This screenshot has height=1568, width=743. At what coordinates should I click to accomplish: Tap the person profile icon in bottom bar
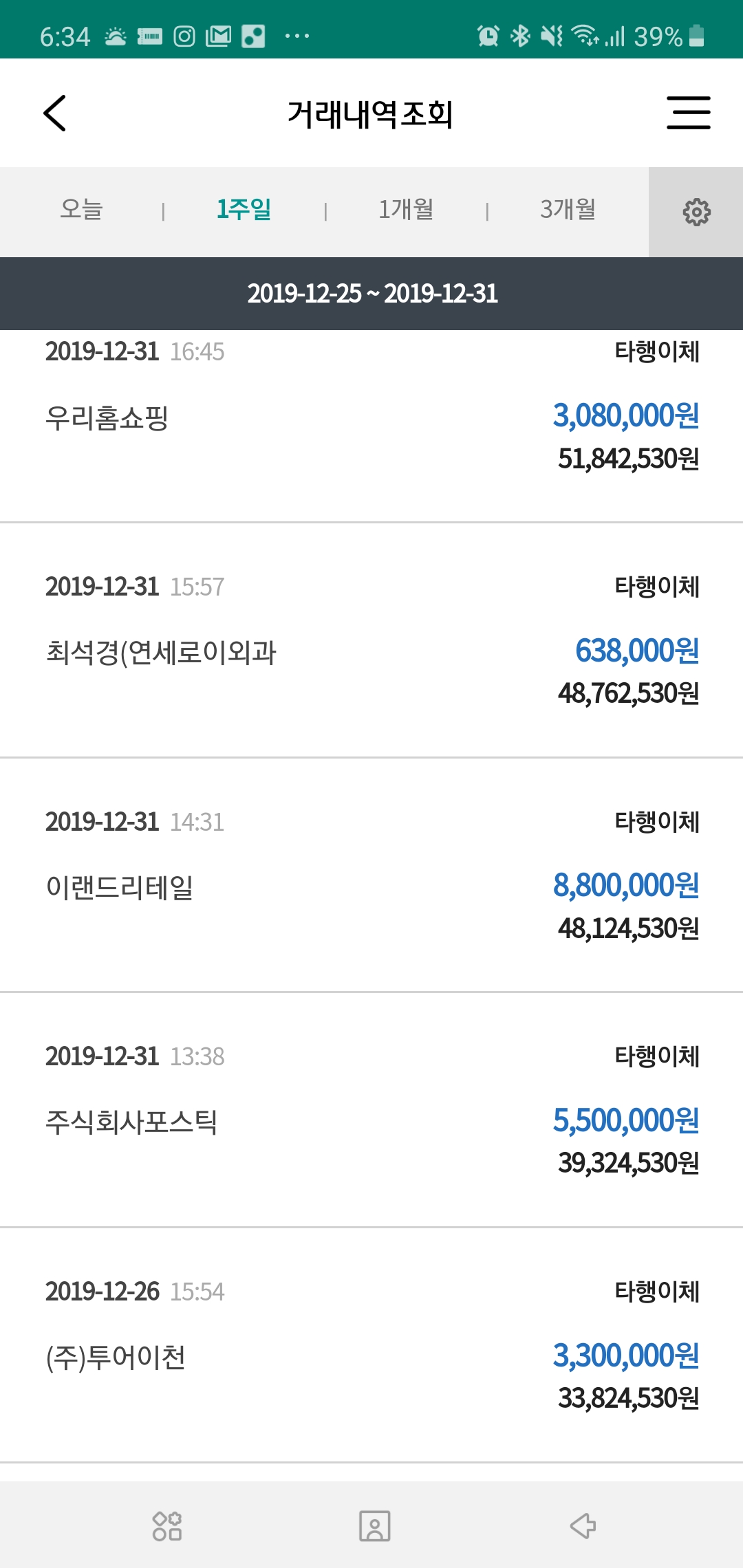pos(374,1526)
